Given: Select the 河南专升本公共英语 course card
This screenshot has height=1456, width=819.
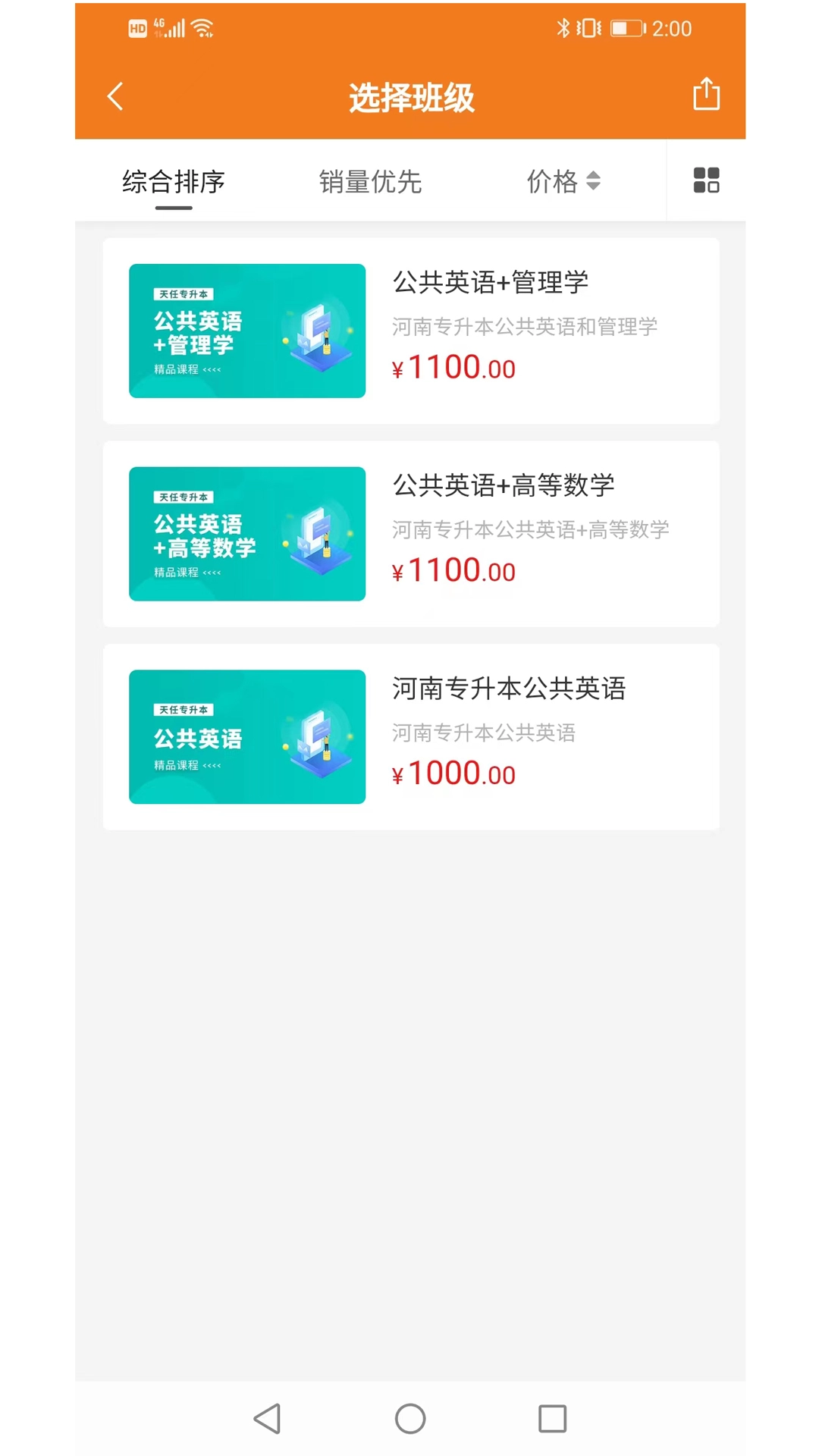Looking at the screenshot, I should tap(411, 736).
